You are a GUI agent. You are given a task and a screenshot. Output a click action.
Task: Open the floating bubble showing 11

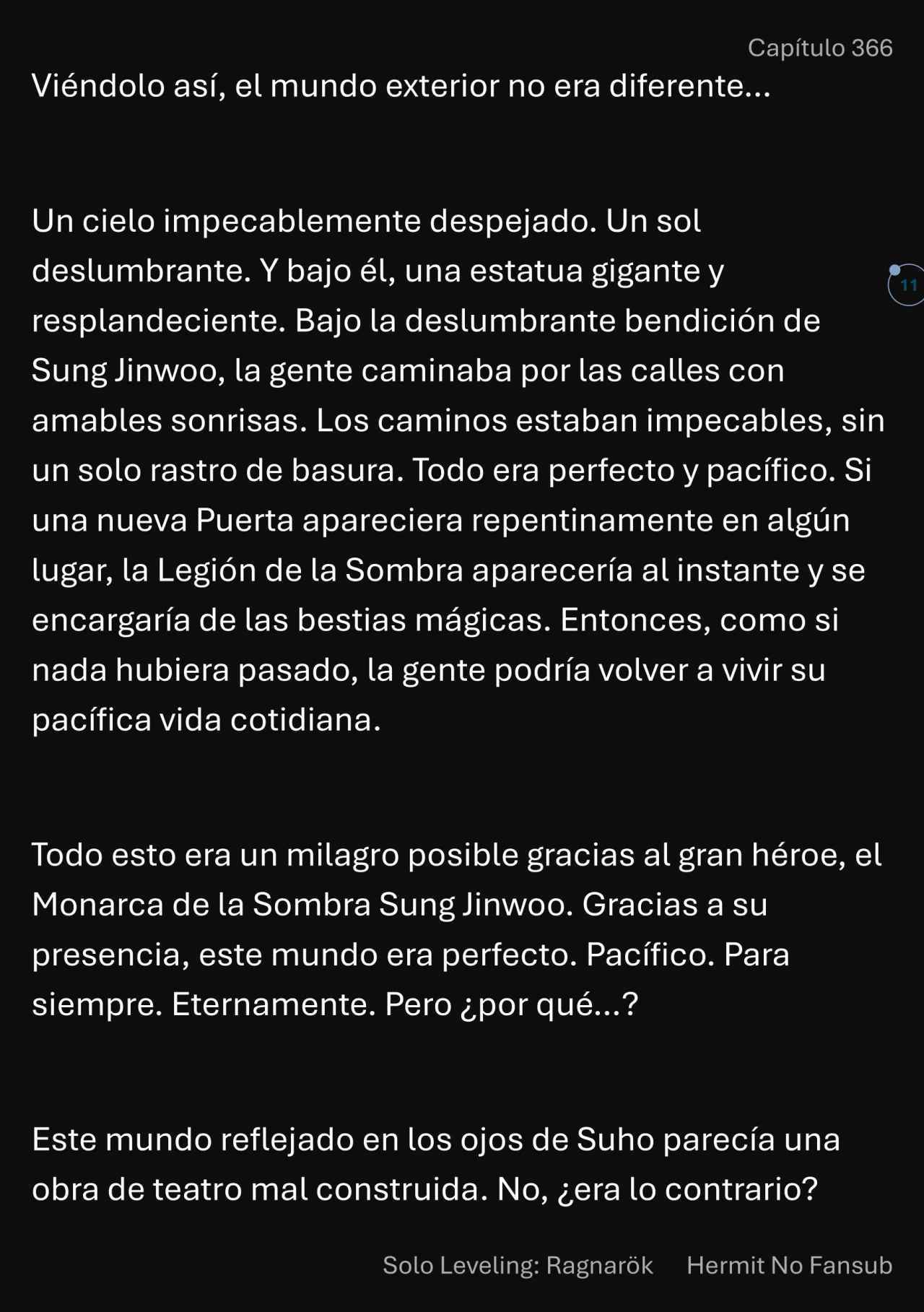pyautogui.click(x=907, y=285)
